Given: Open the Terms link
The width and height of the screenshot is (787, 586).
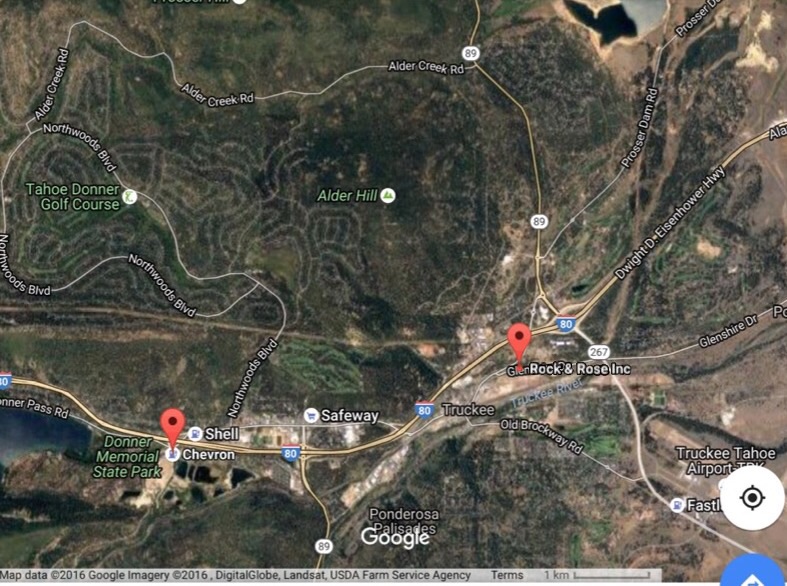Looking at the screenshot, I should (x=506, y=576).
